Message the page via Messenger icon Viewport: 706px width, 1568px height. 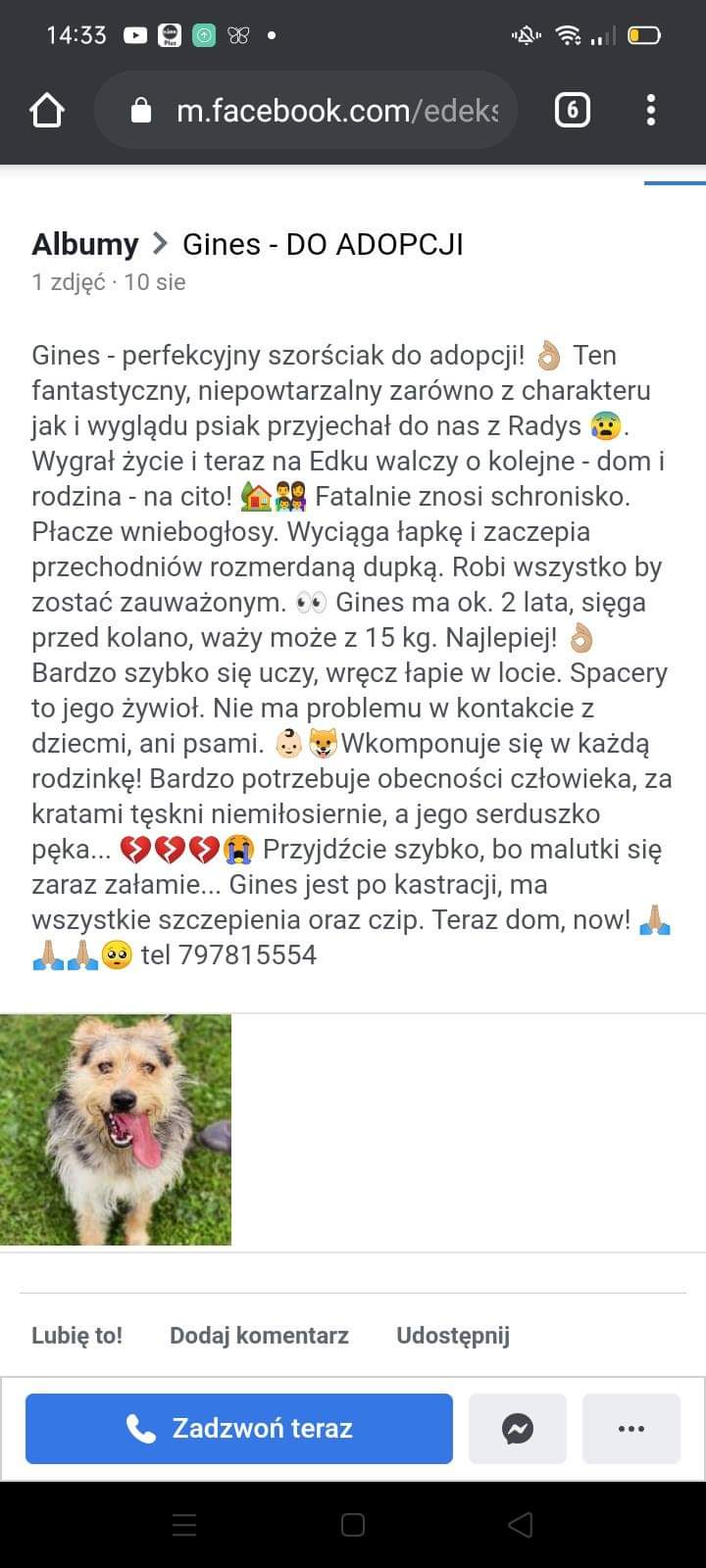coord(518,1429)
